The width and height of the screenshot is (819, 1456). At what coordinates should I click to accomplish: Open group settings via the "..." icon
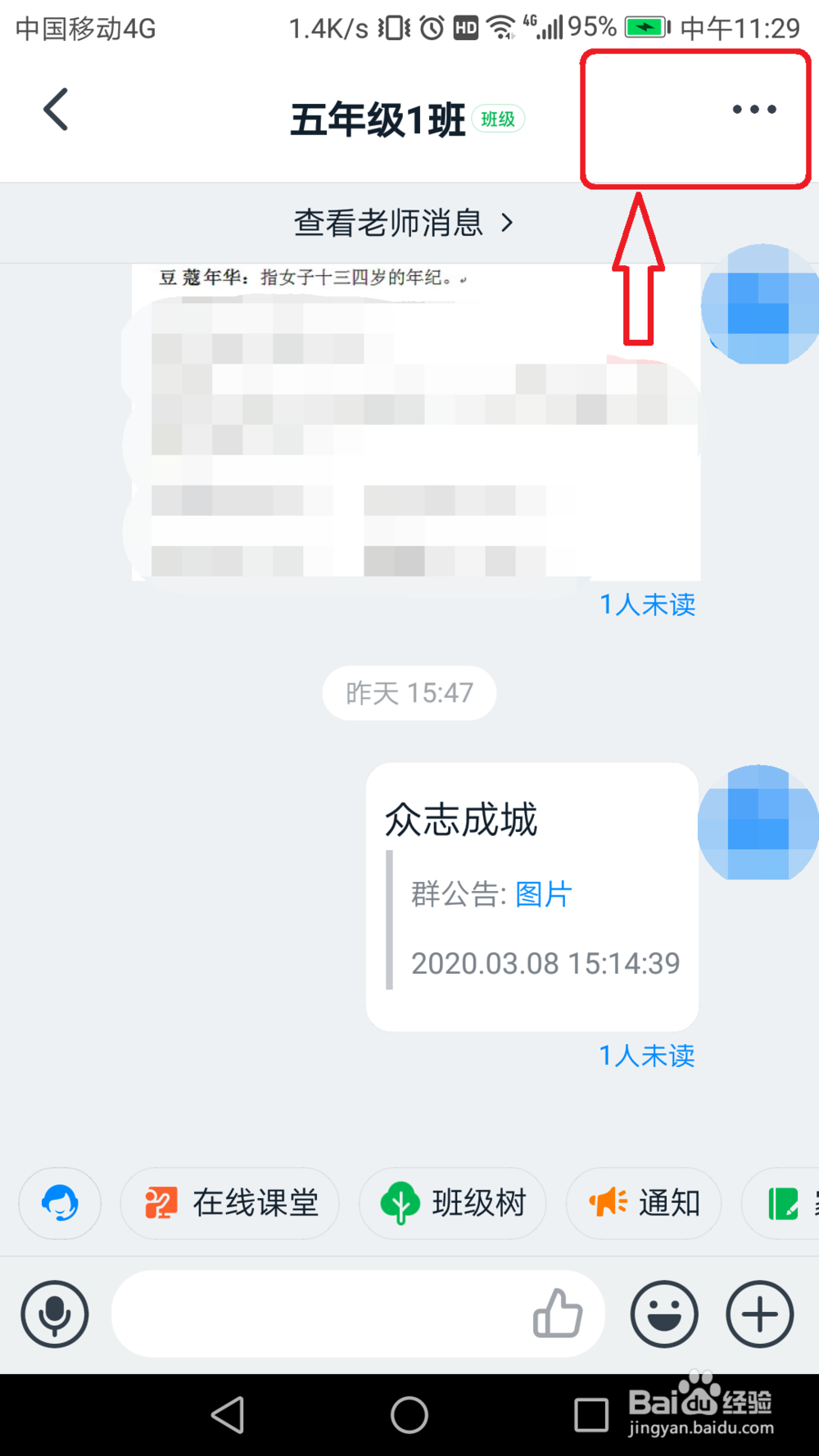click(x=753, y=110)
